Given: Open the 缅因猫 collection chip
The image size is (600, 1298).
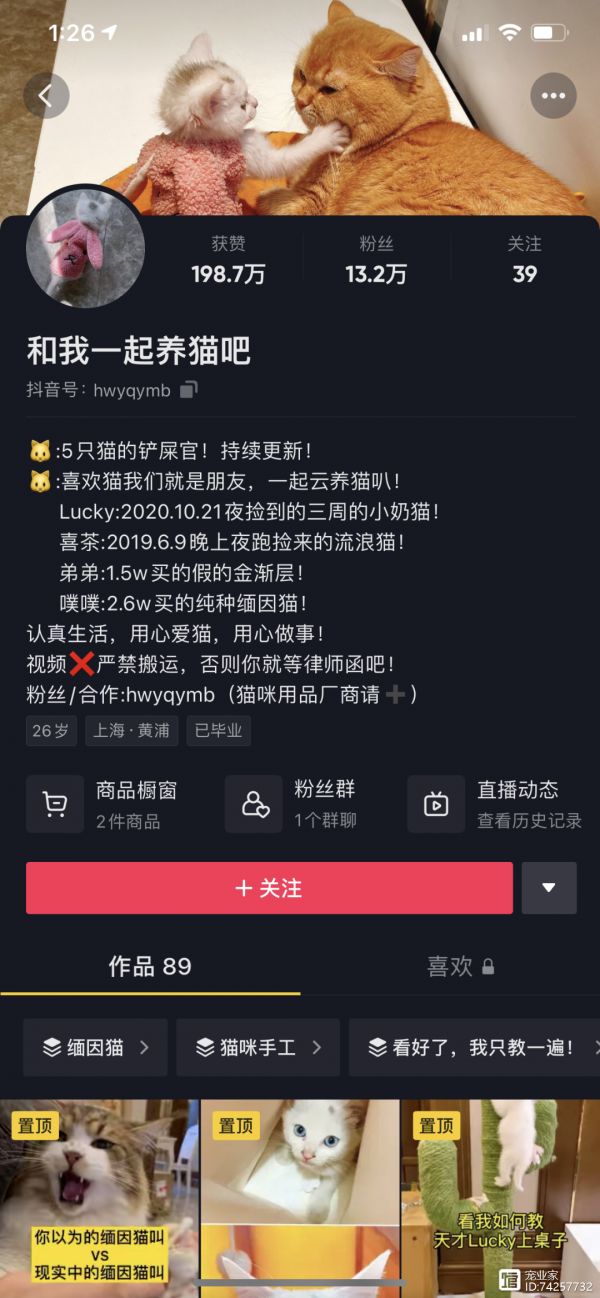Looking at the screenshot, I should 95,1047.
